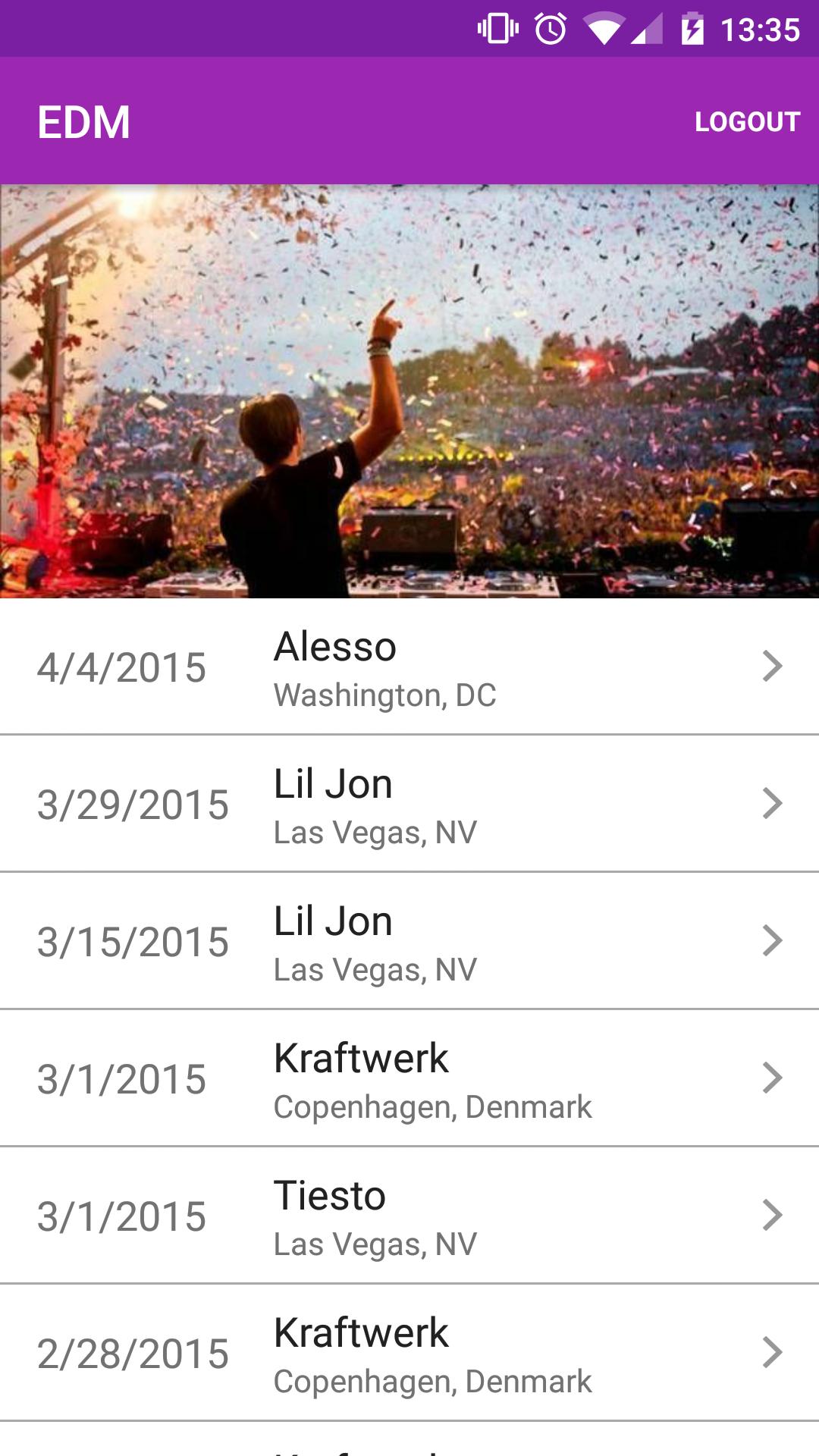This screenshot has height=1456, width=819.
Task: Open the Alesso Washington DC event
Action: [409, 667]
